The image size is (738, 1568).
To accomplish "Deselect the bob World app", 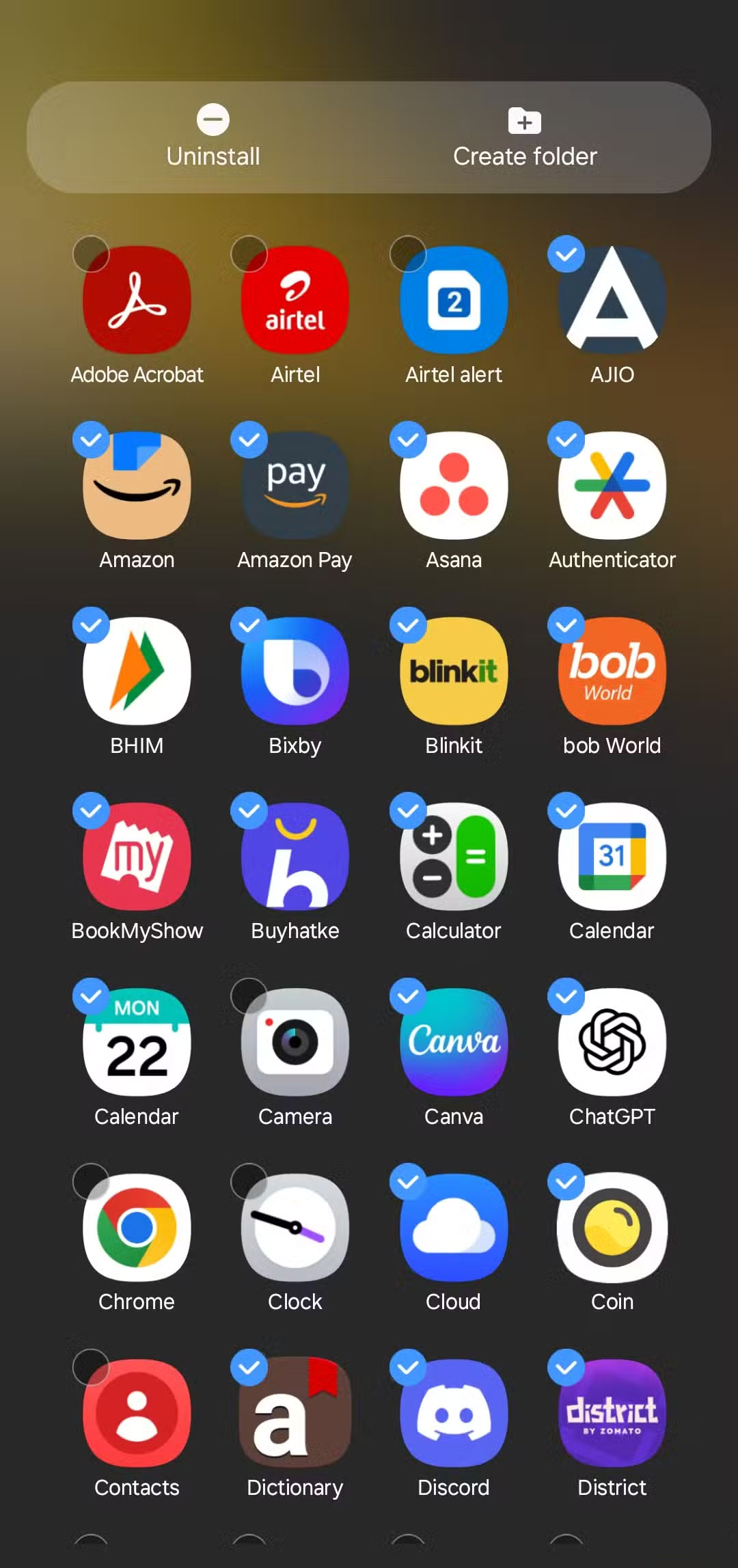I will 612,672.
